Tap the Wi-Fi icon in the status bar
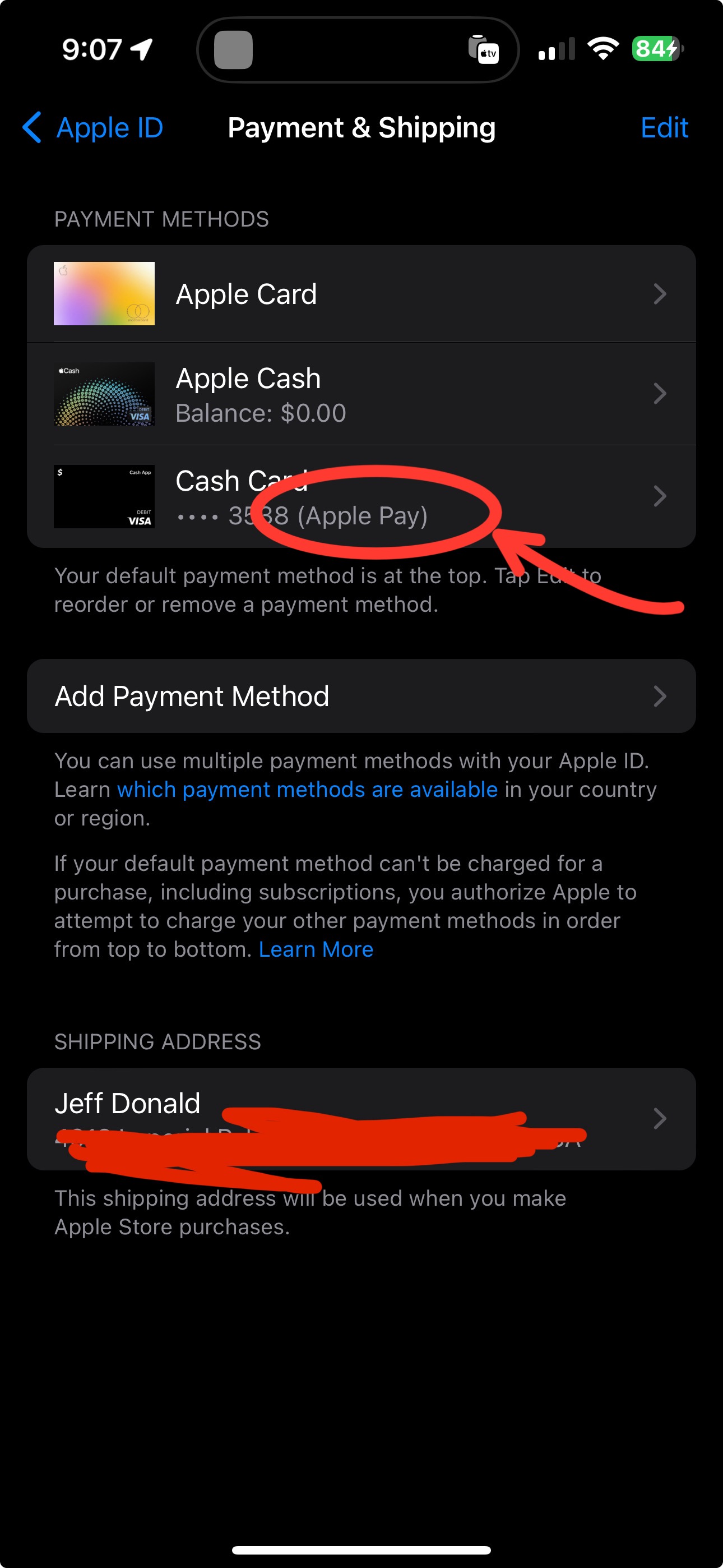The width and height of the screenshot is (723, 1568). 604,50
